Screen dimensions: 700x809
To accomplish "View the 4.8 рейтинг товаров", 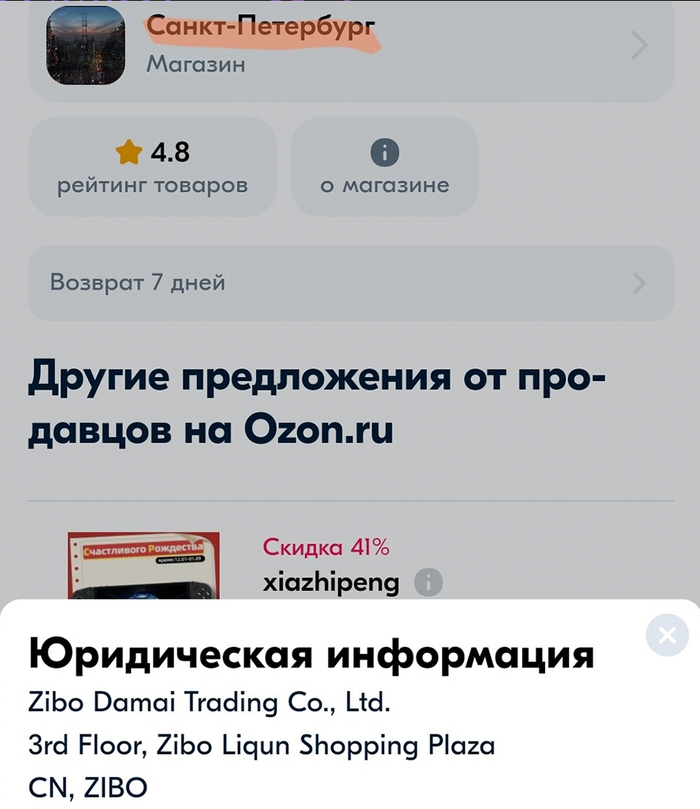I will click(x=152, y=167).
